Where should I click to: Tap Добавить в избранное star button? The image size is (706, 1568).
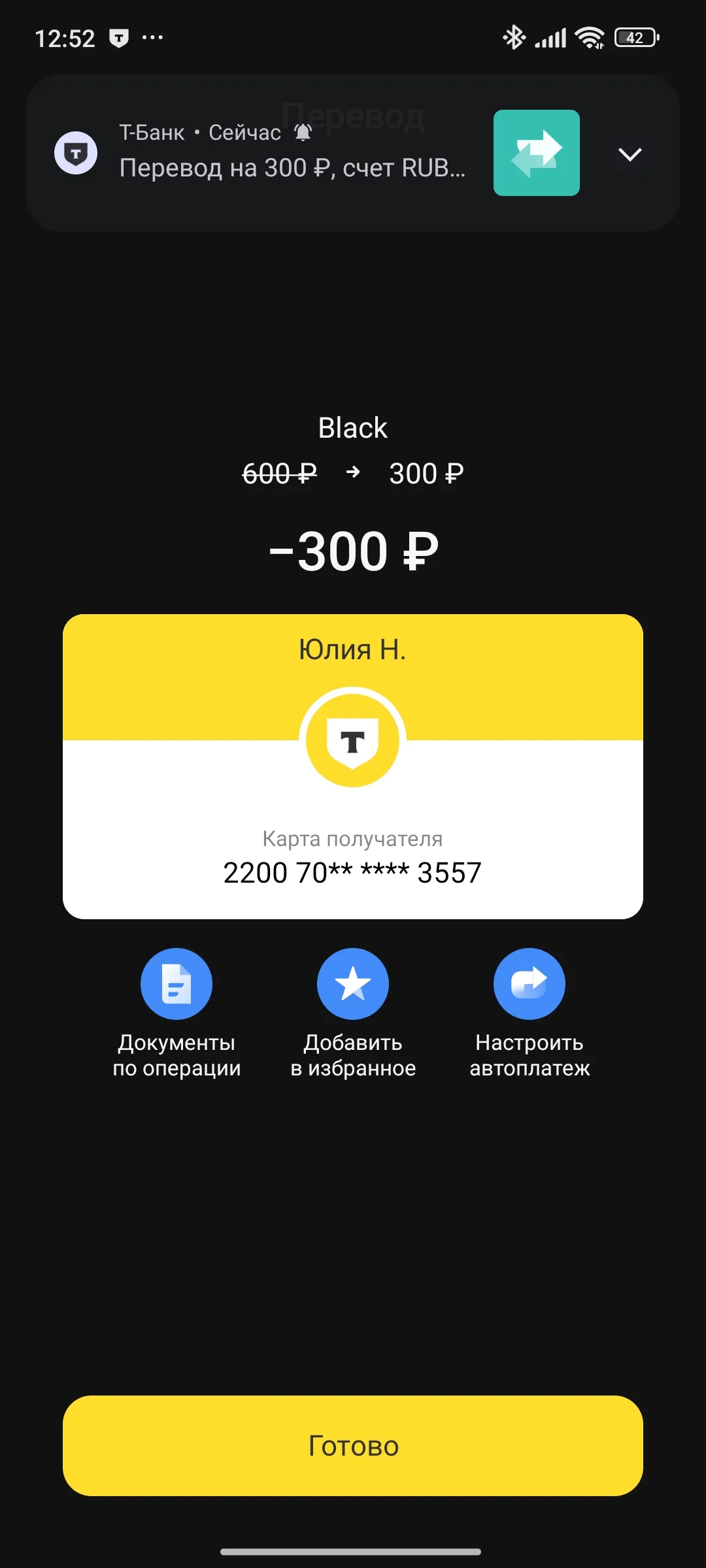(353, 984)
